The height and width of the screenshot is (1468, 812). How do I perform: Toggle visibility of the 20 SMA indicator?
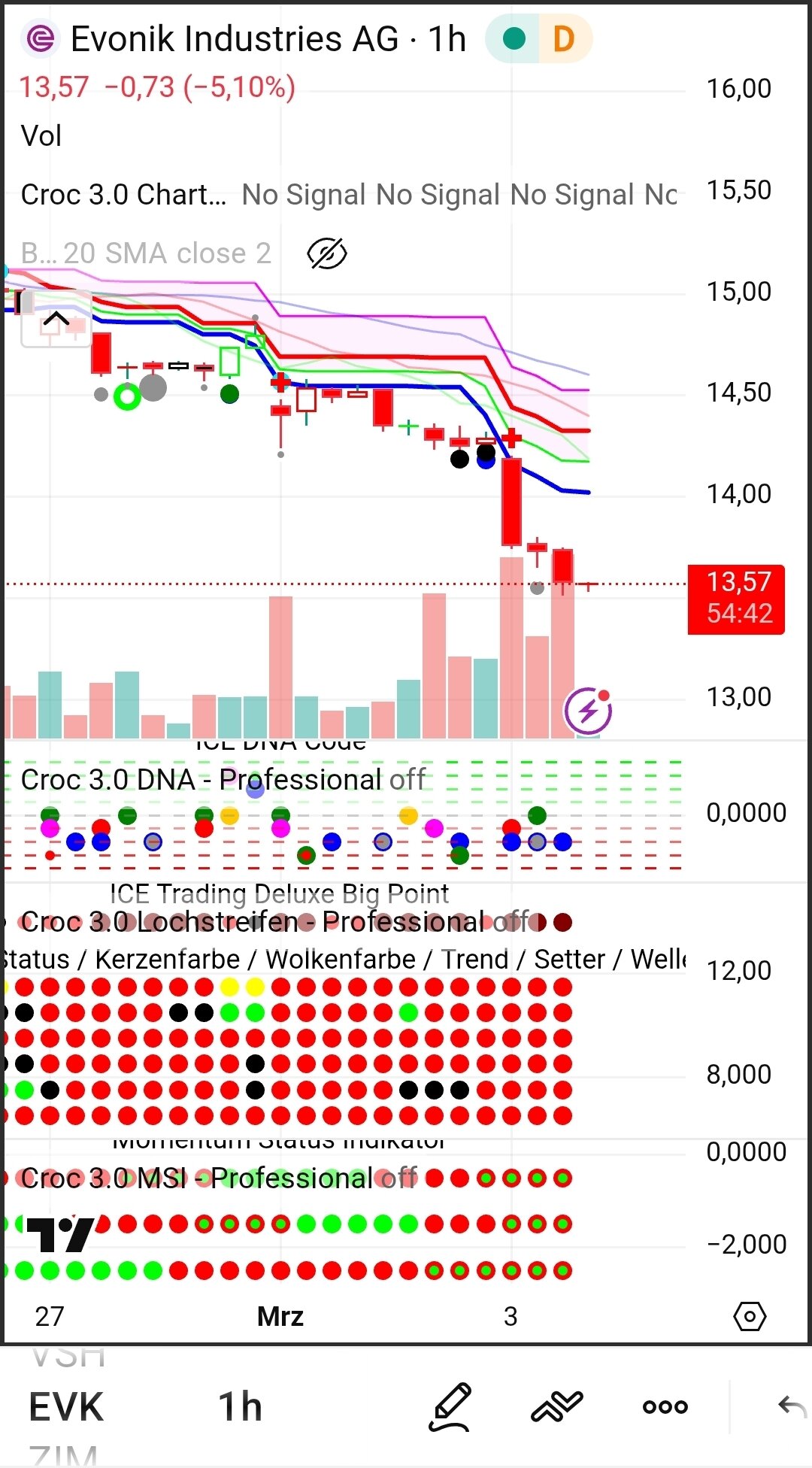[x=327, y=253]
